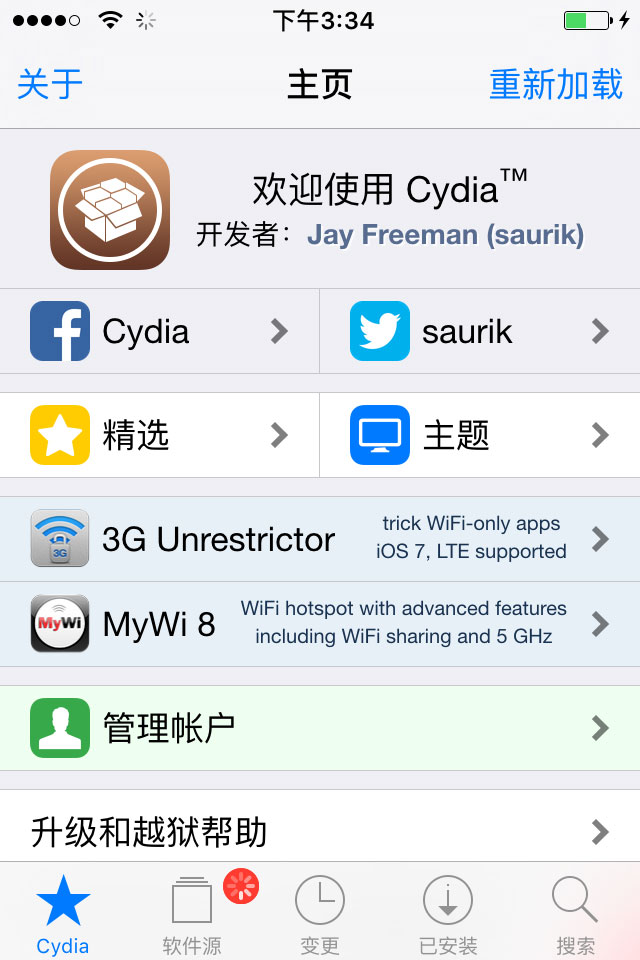The image size is (640, 960).
Task: Open the 搜索 search tab
Action: 576,913
